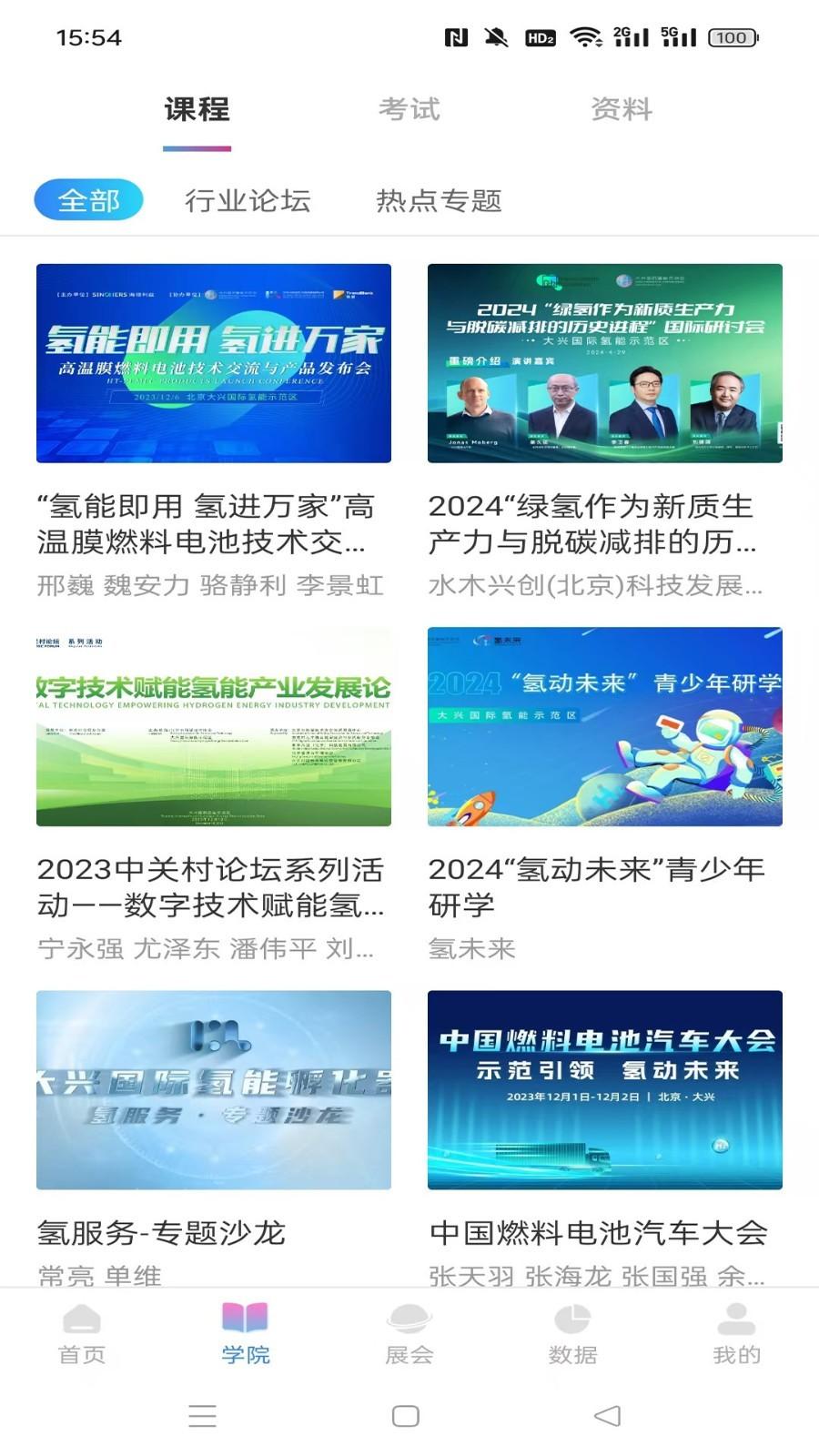Image resolution: width=819 pixels, height=1456 pixels.
Task: Select the 课程 tab
Action: click(197, 108)
